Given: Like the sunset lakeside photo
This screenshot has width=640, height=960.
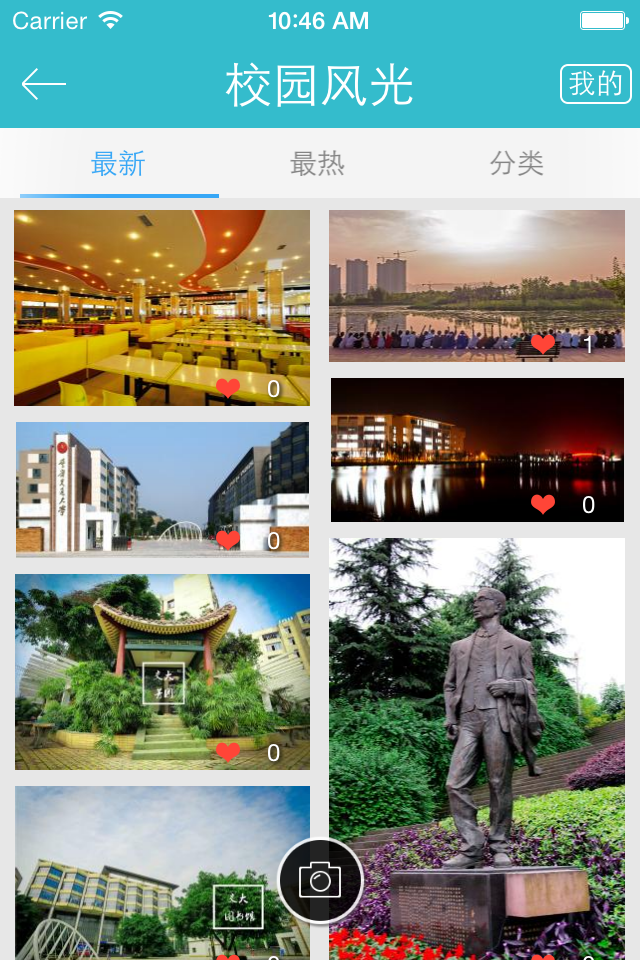Looking at the screenshot, I should pos(543,345).
